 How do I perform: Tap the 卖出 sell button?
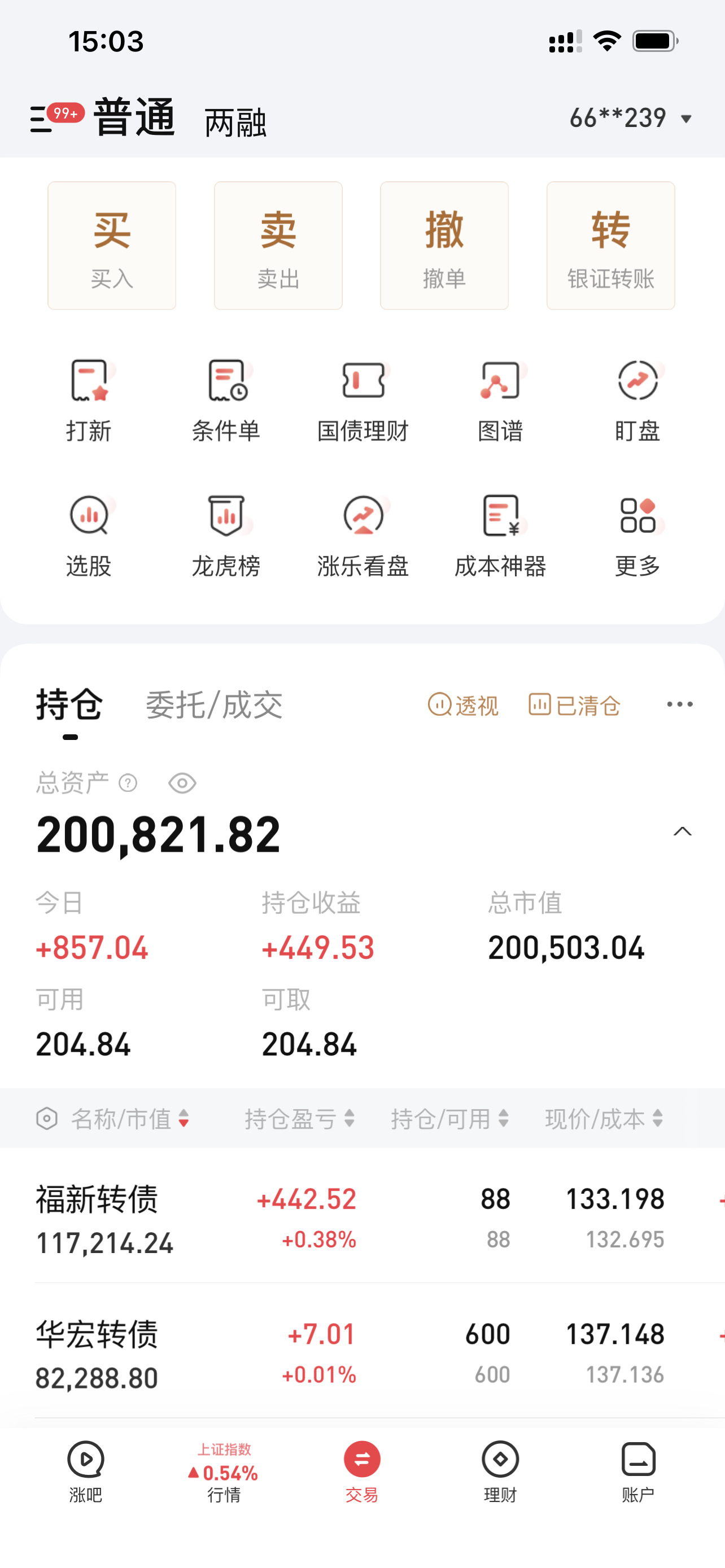278,246
